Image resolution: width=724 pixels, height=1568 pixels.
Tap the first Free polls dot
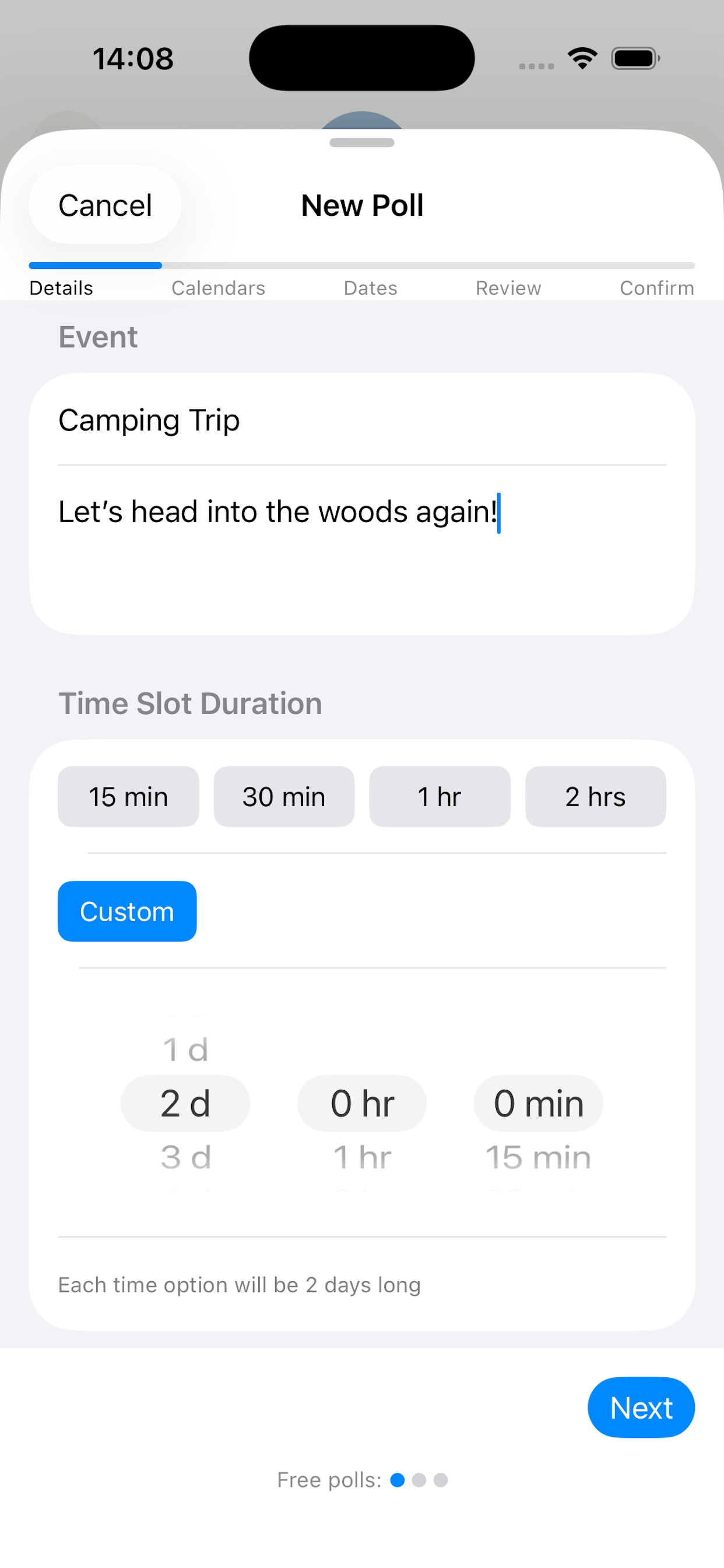pos(399,1480)
